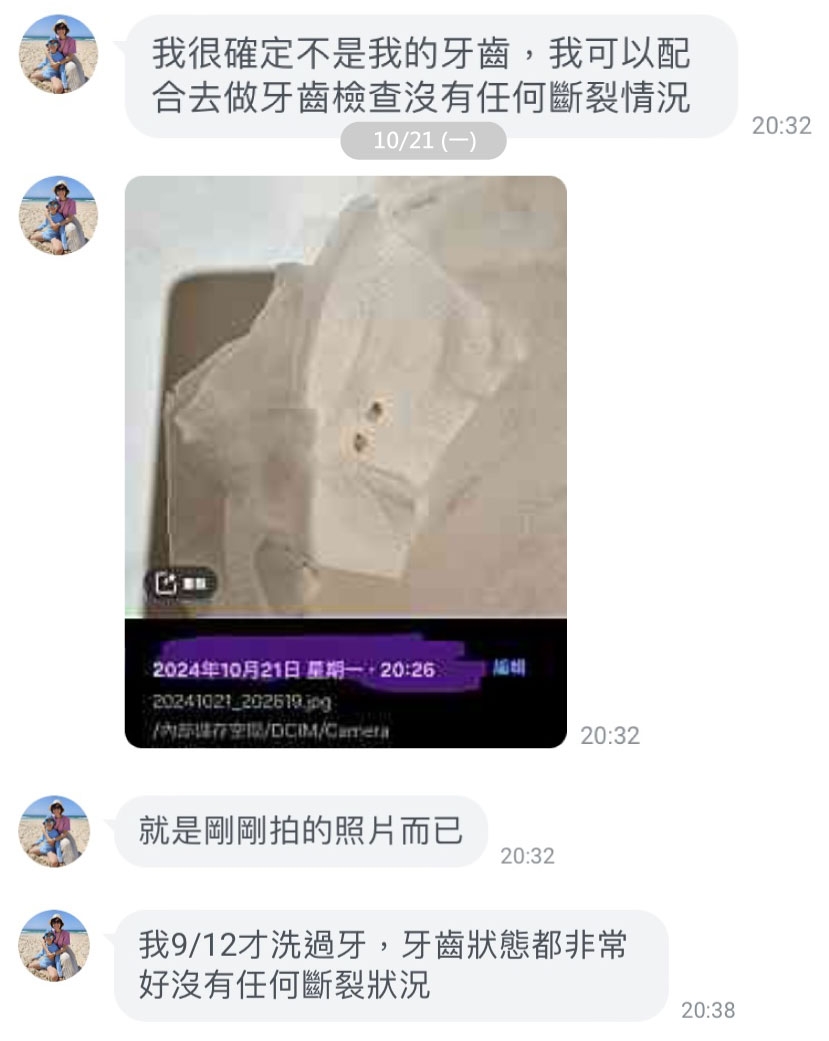The image size is (829, 1041).
Task: Open sender's avatar beside 我很確定不是我的牙齒 message
Action: 58,53
